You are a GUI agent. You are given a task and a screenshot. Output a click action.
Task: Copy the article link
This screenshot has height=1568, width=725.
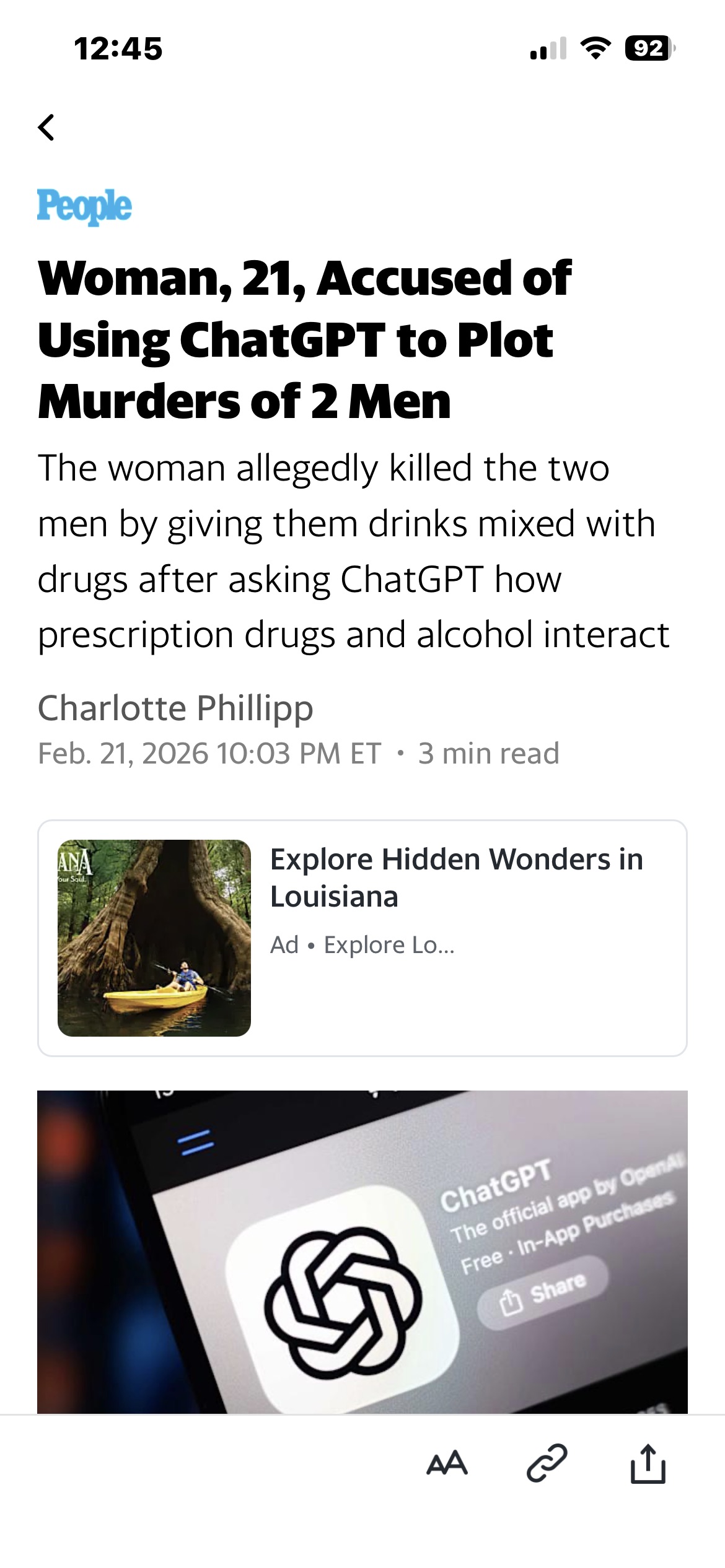click(547, 1464)
